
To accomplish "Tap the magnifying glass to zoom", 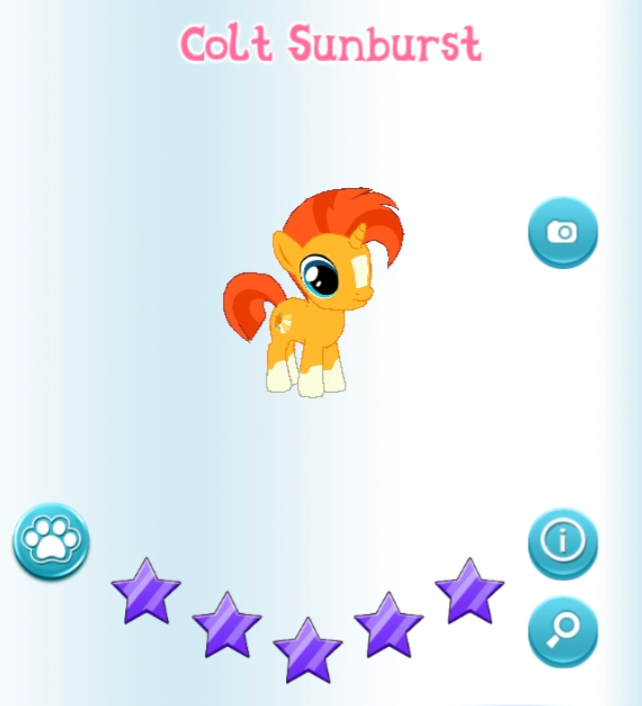I will [562, 631].
